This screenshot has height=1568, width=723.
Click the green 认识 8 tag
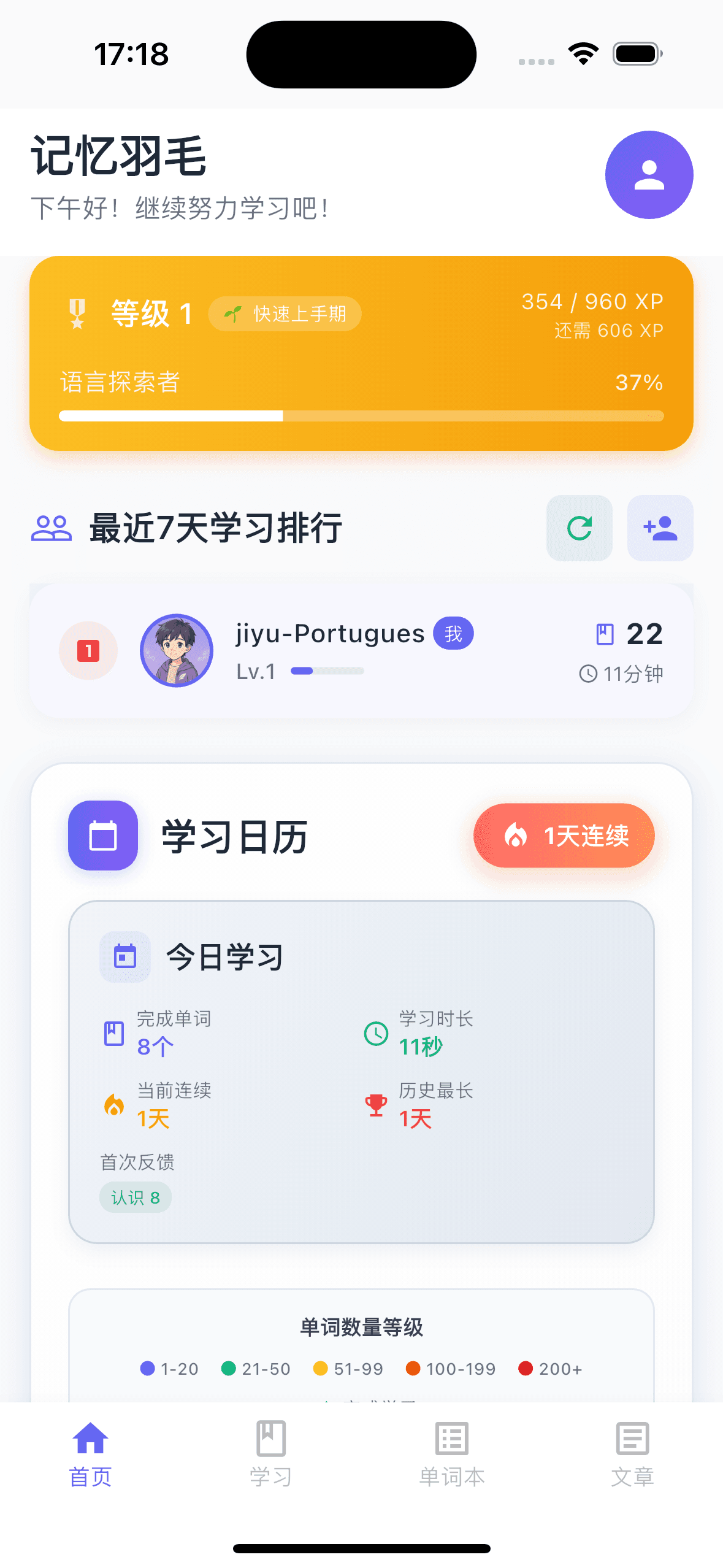click(136, 1196)
